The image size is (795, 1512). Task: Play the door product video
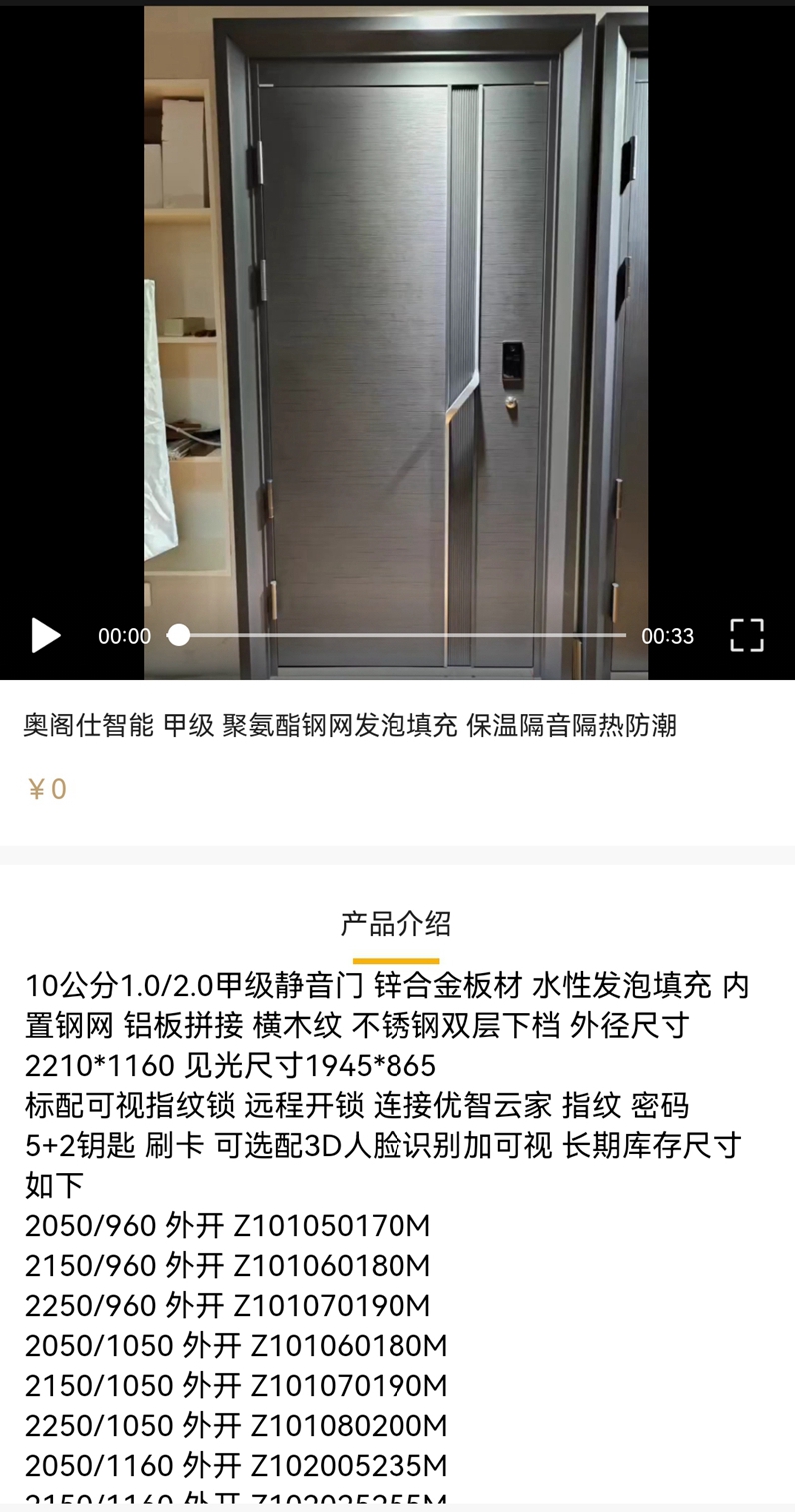pos(46,635)
